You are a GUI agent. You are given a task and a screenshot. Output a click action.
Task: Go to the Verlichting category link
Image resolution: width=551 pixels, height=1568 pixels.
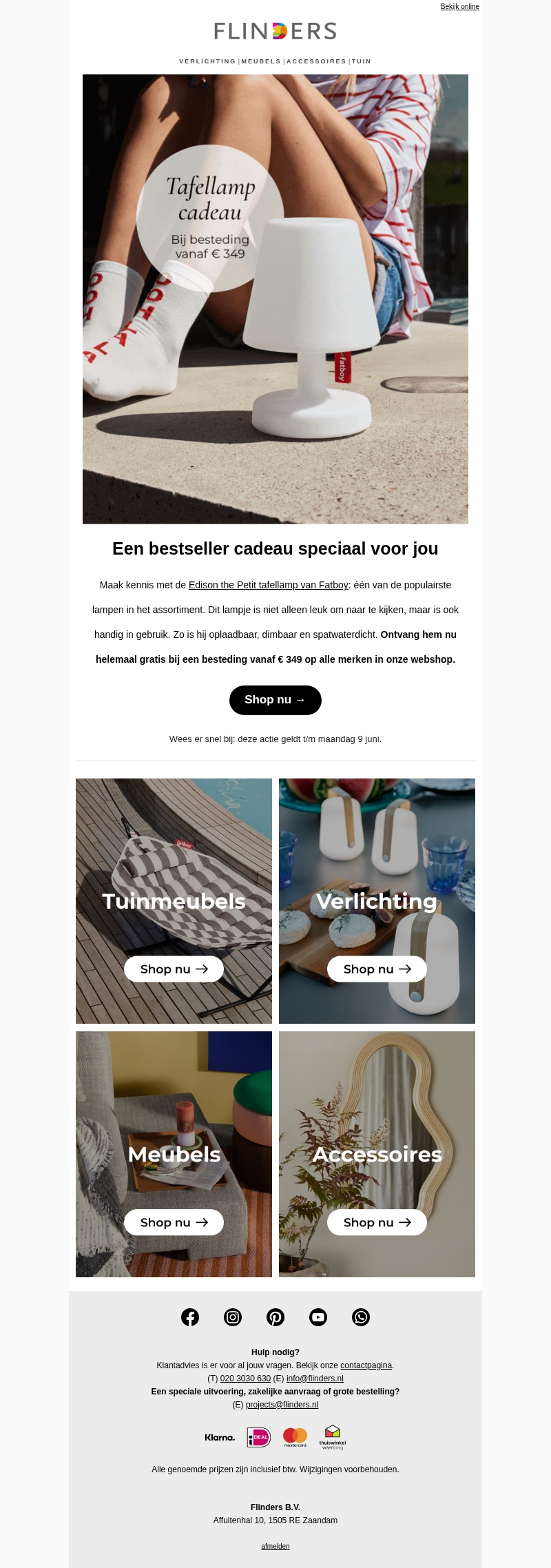click(207, 61)
